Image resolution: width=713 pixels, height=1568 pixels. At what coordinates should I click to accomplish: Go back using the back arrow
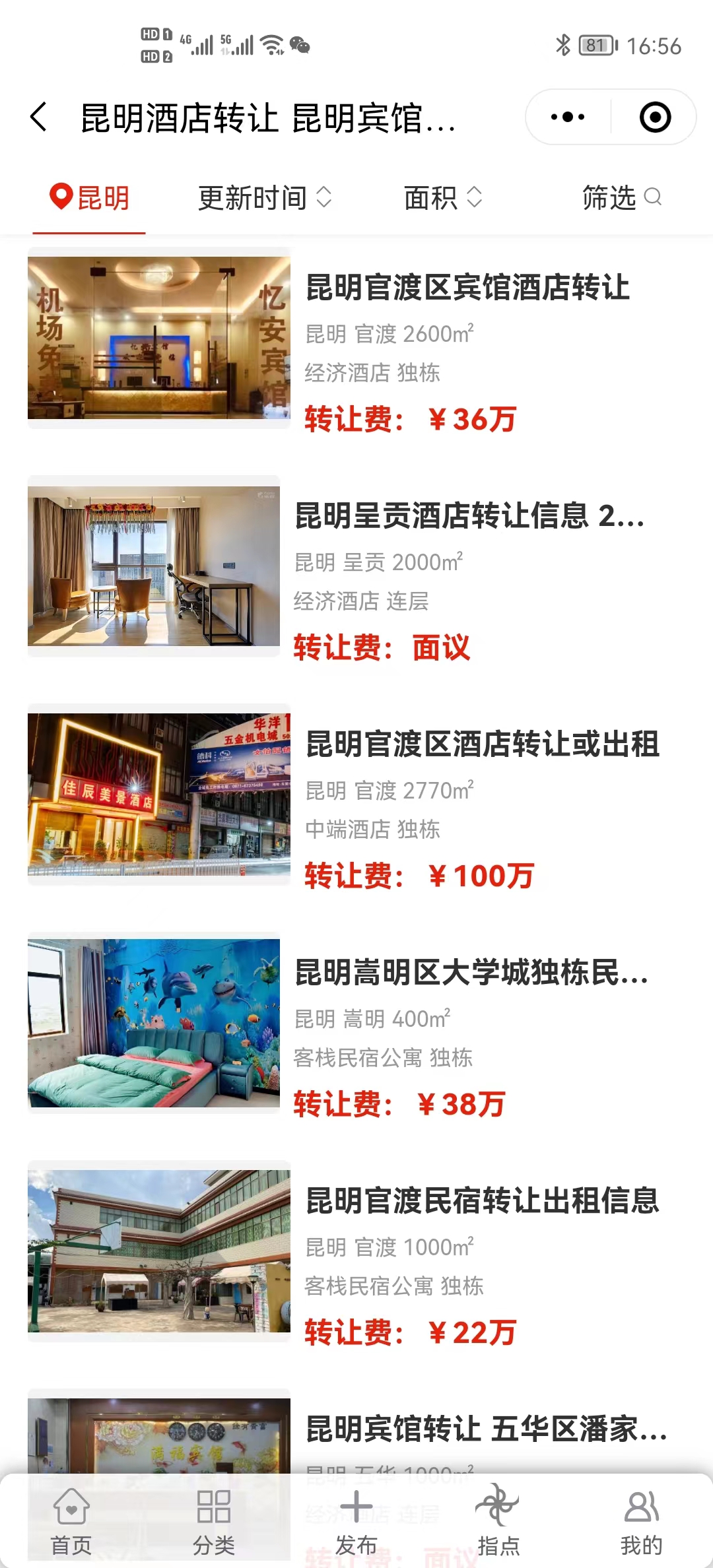(40, 117)
